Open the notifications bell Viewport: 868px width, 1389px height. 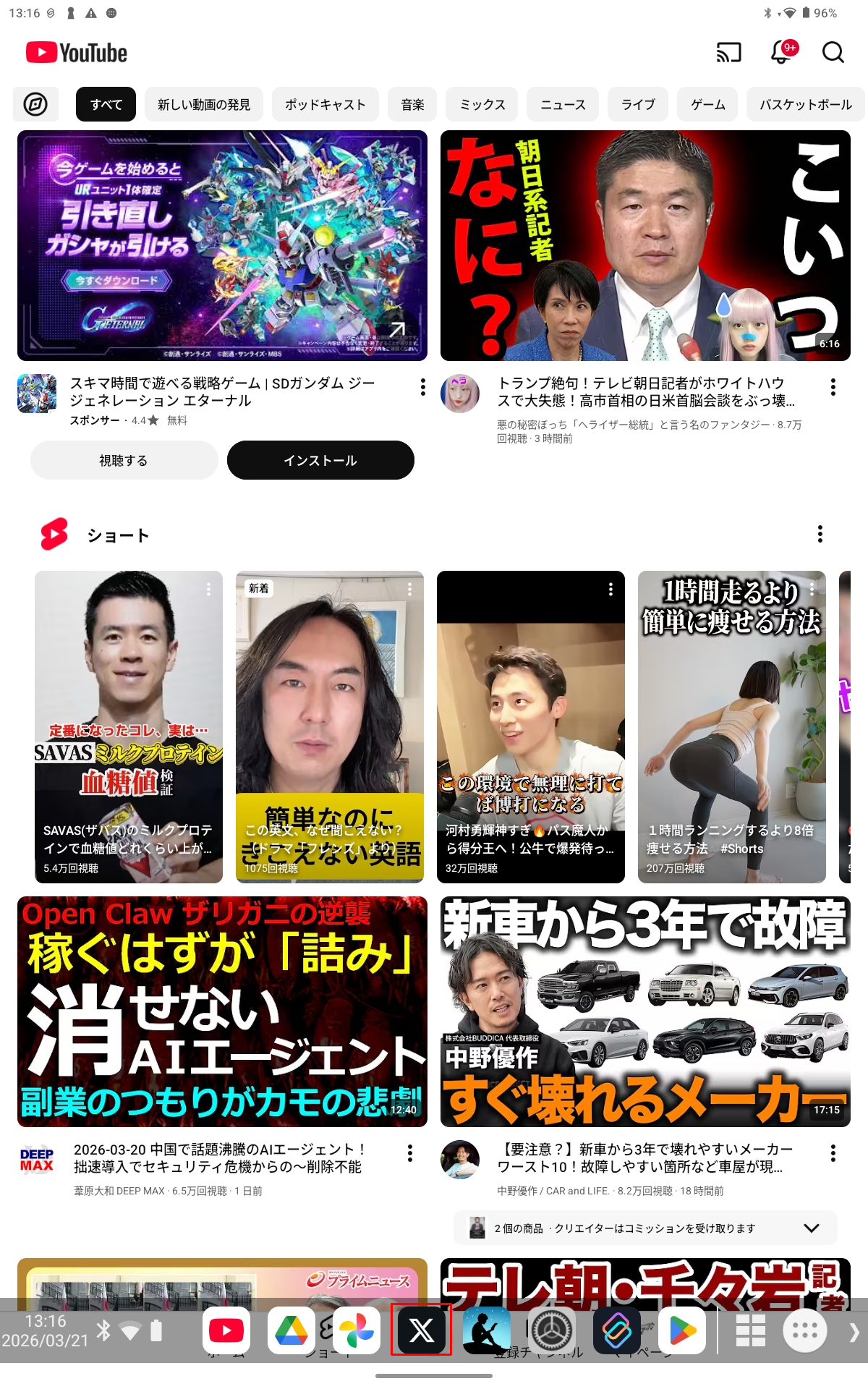pyautogui.click(x=781, y=53)
